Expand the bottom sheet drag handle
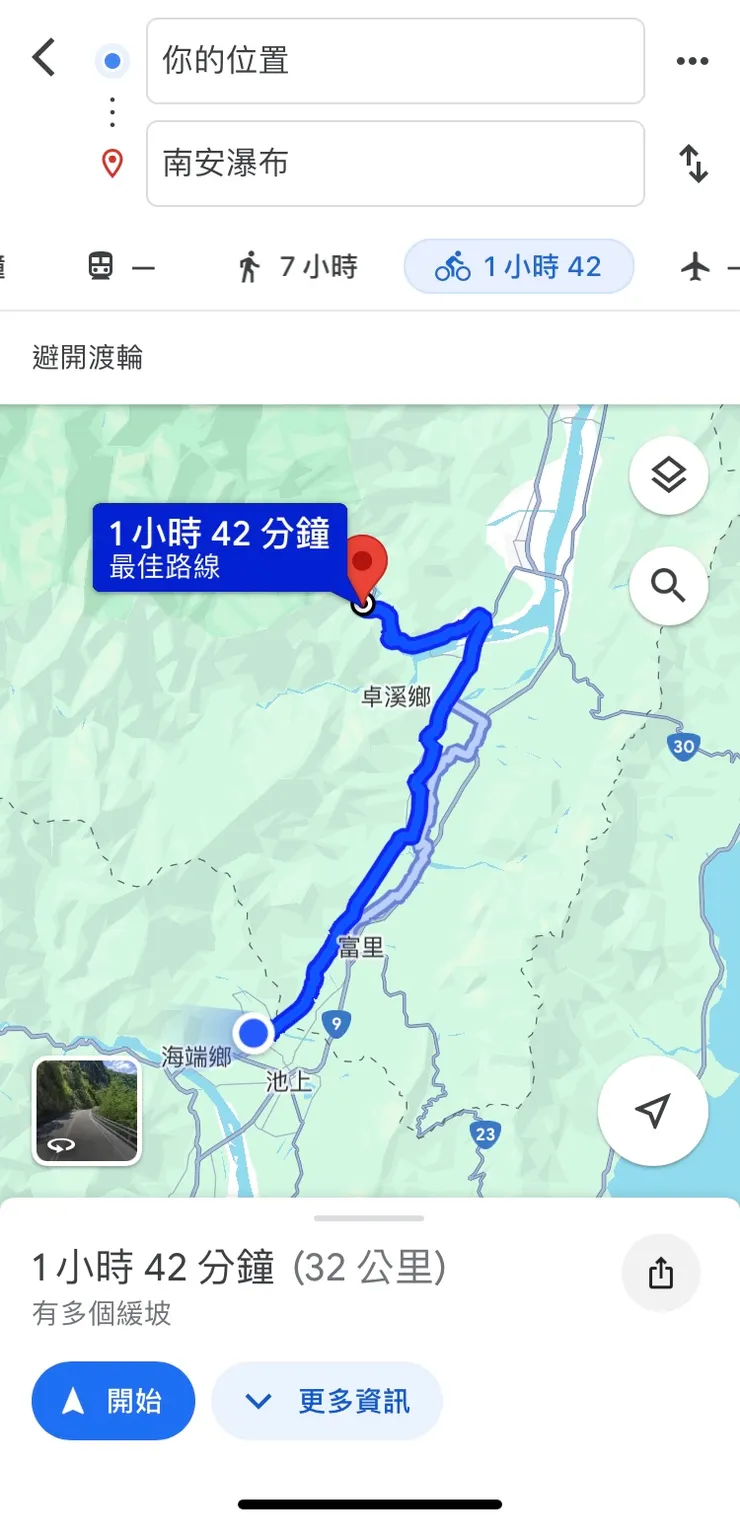Image resolution: width=740 pixels, height=1524 pixels. pos(370,1216)
